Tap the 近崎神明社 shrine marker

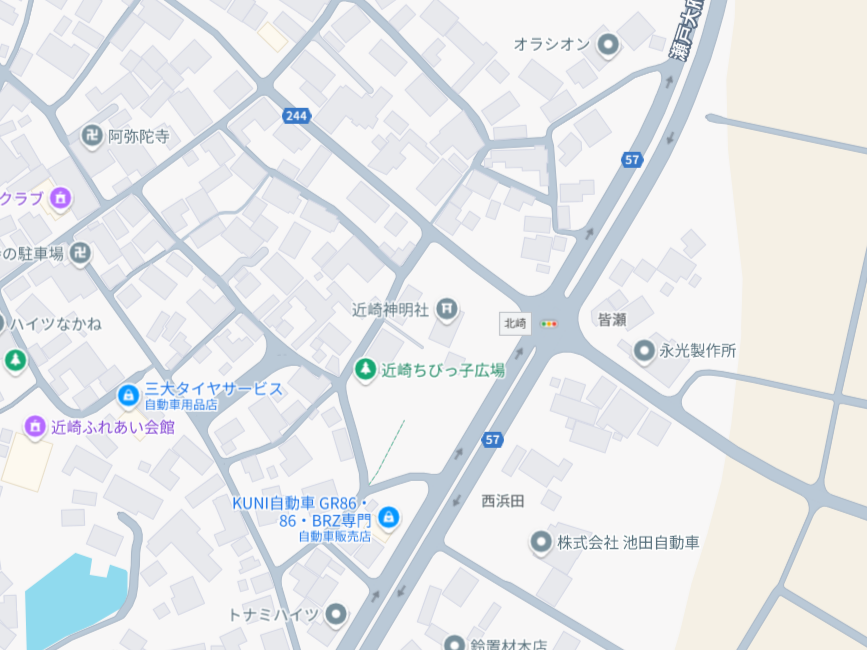[448, 308]
